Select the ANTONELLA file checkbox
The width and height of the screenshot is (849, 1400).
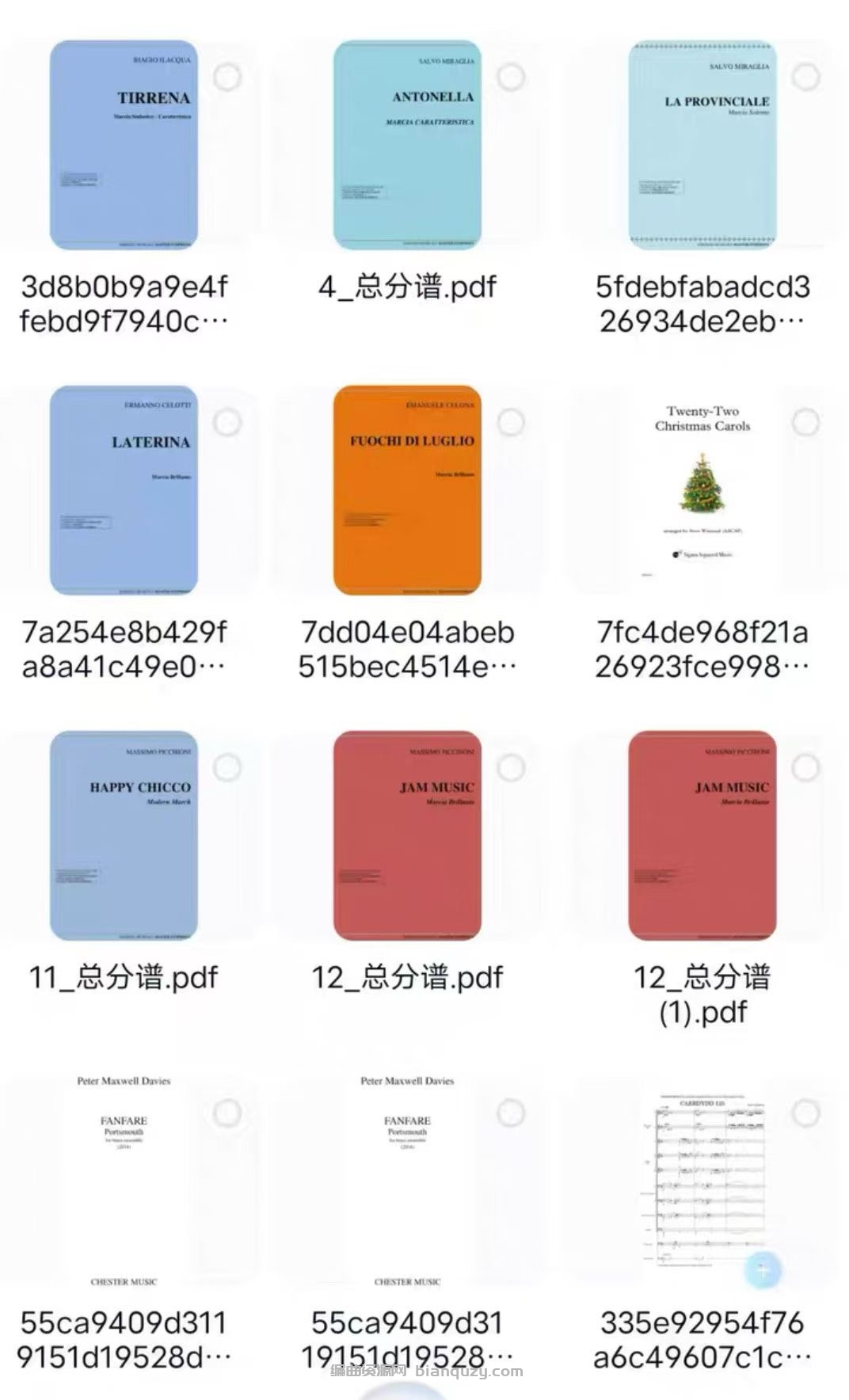(511, 78)
